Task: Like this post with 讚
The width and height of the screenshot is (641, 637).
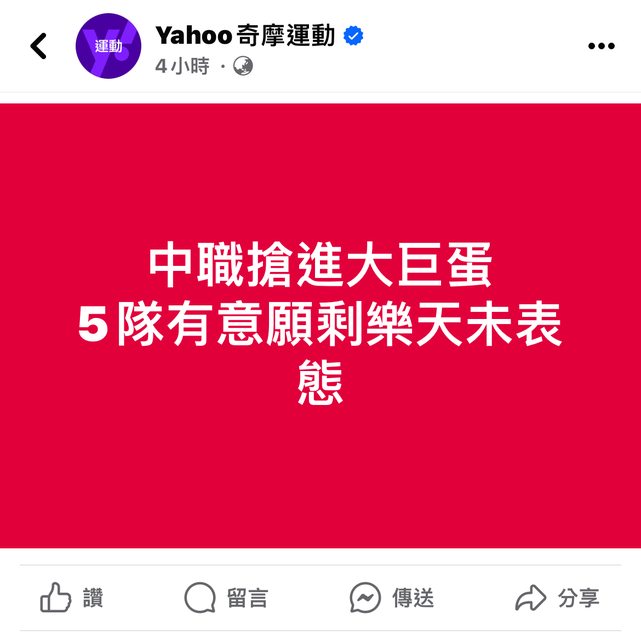Action: [72, 599]
